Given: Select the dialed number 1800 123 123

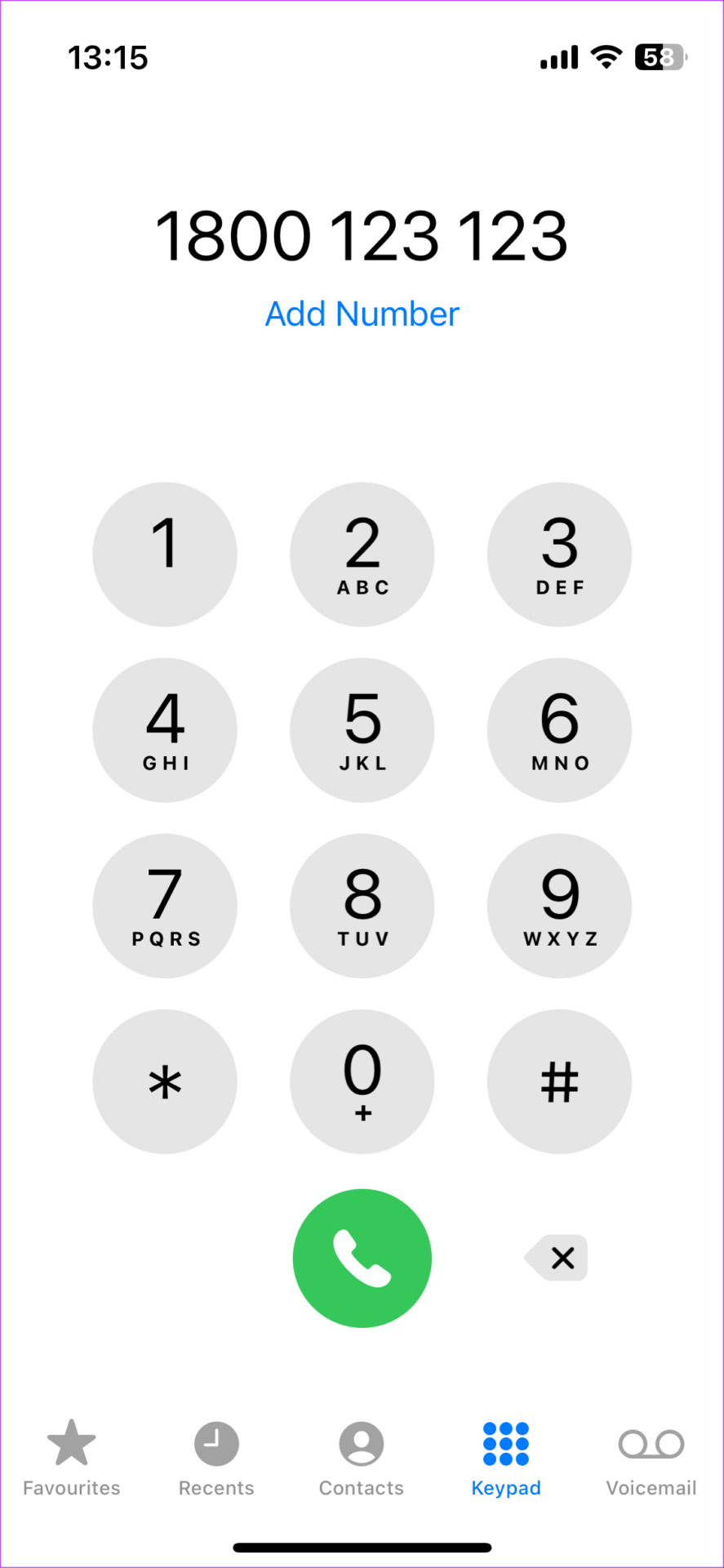Looking at the screenshot, I should click(x=362, y=234).
